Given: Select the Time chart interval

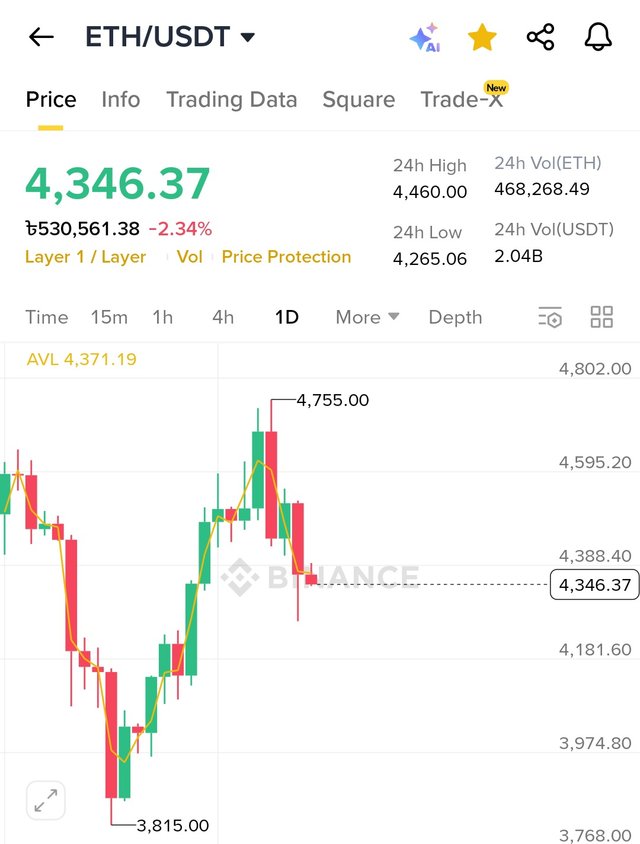Looking at the screenshot, I should tap(47, 317).
